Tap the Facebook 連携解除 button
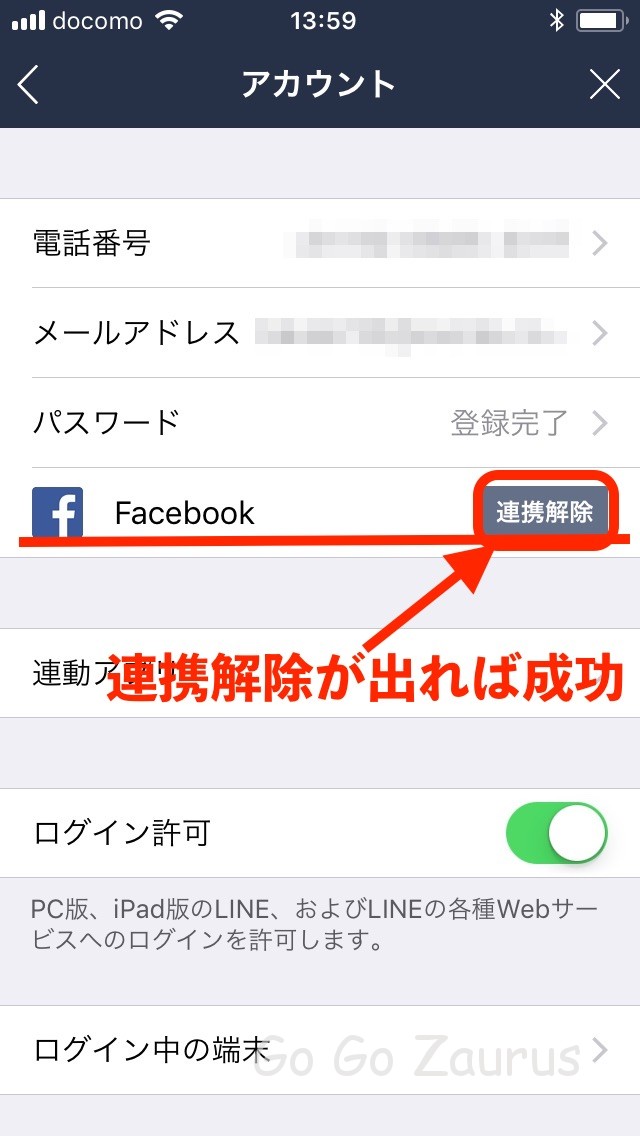The height and width of the screenshot is (1136, 640). point(544,512)
